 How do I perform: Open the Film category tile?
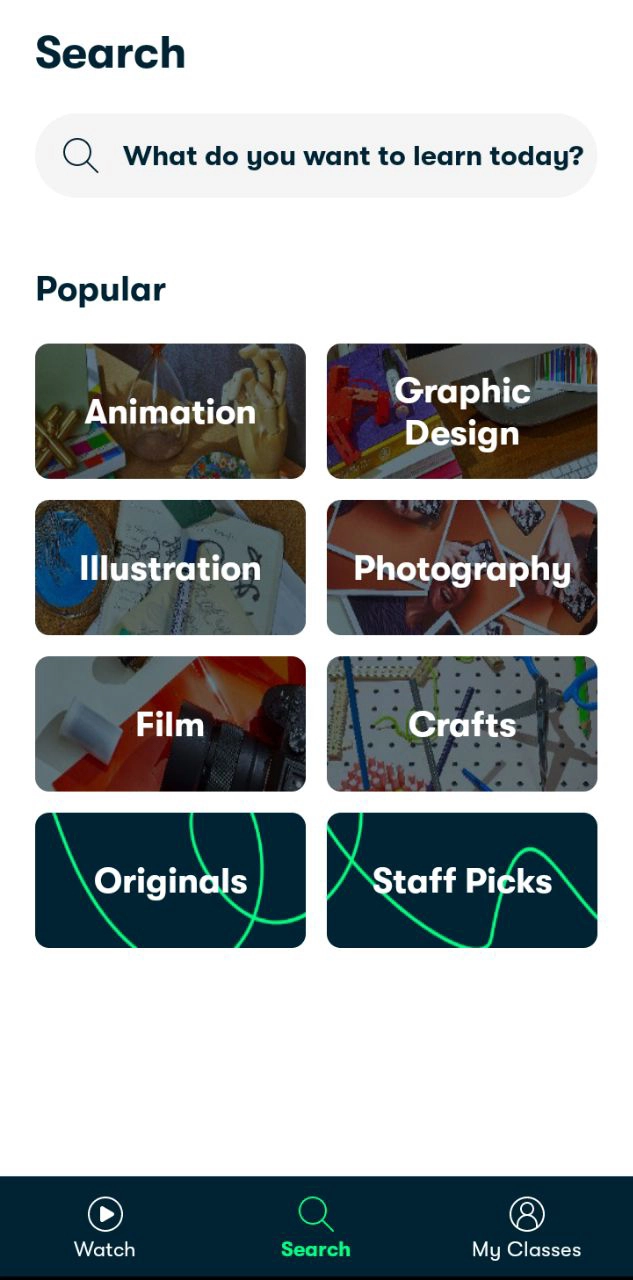170,723
